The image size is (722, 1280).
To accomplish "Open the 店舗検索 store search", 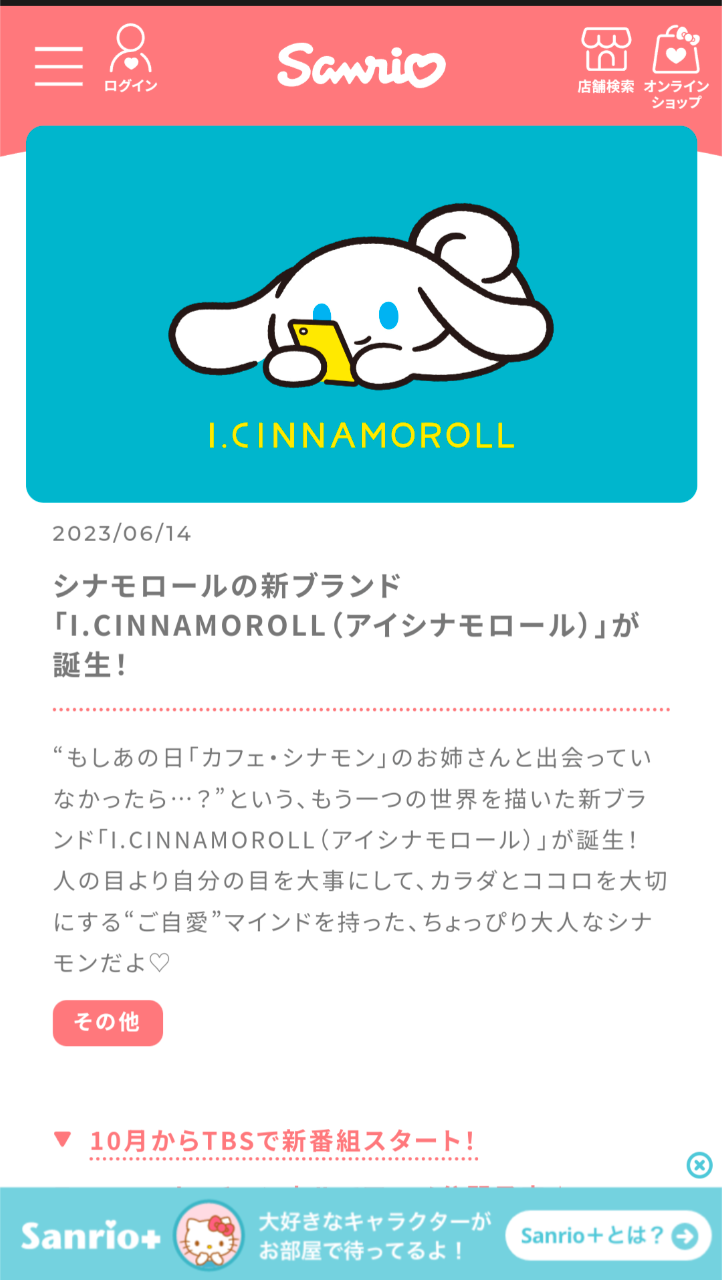I will [x=605, y=60].
